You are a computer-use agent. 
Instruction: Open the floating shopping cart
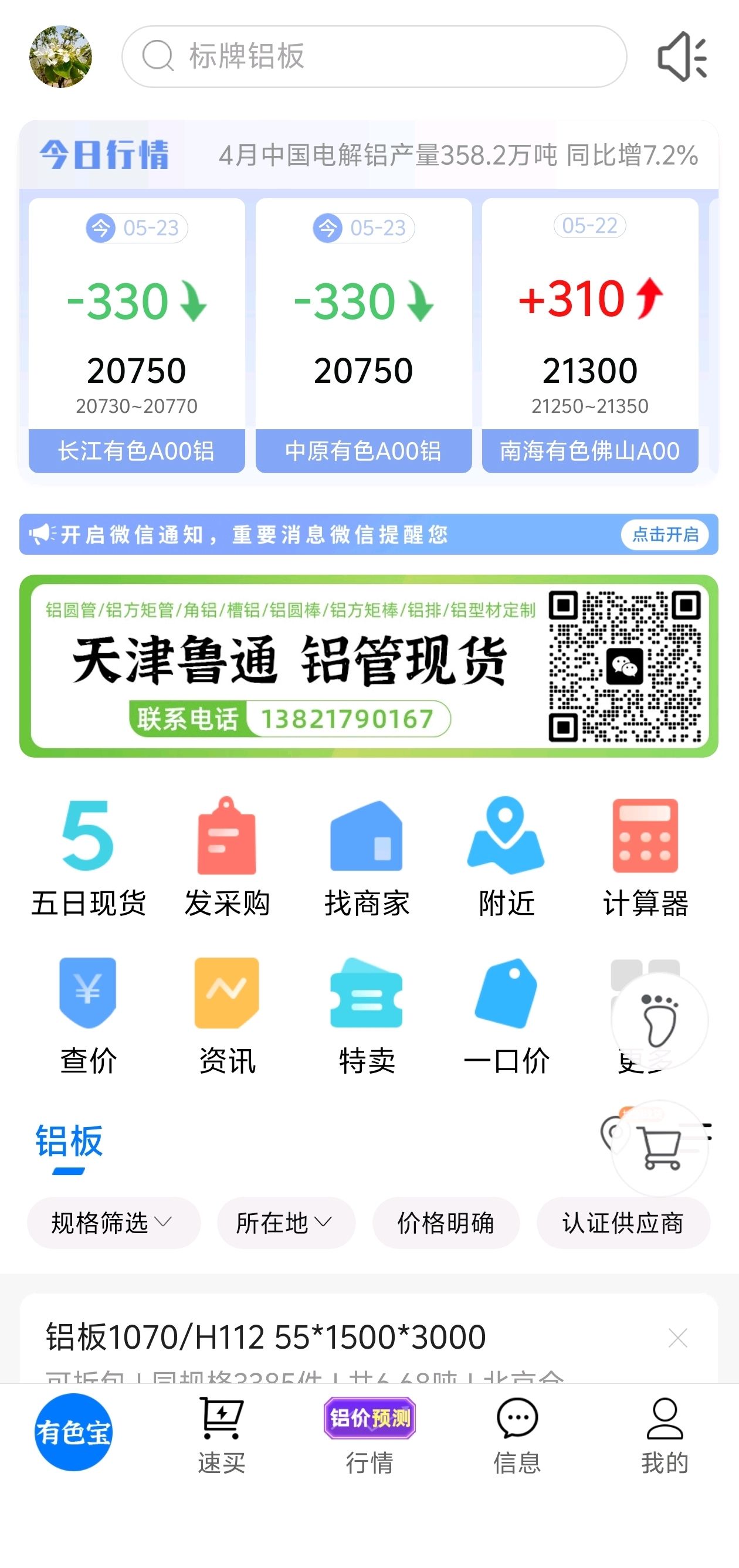tap(660, 1148)
